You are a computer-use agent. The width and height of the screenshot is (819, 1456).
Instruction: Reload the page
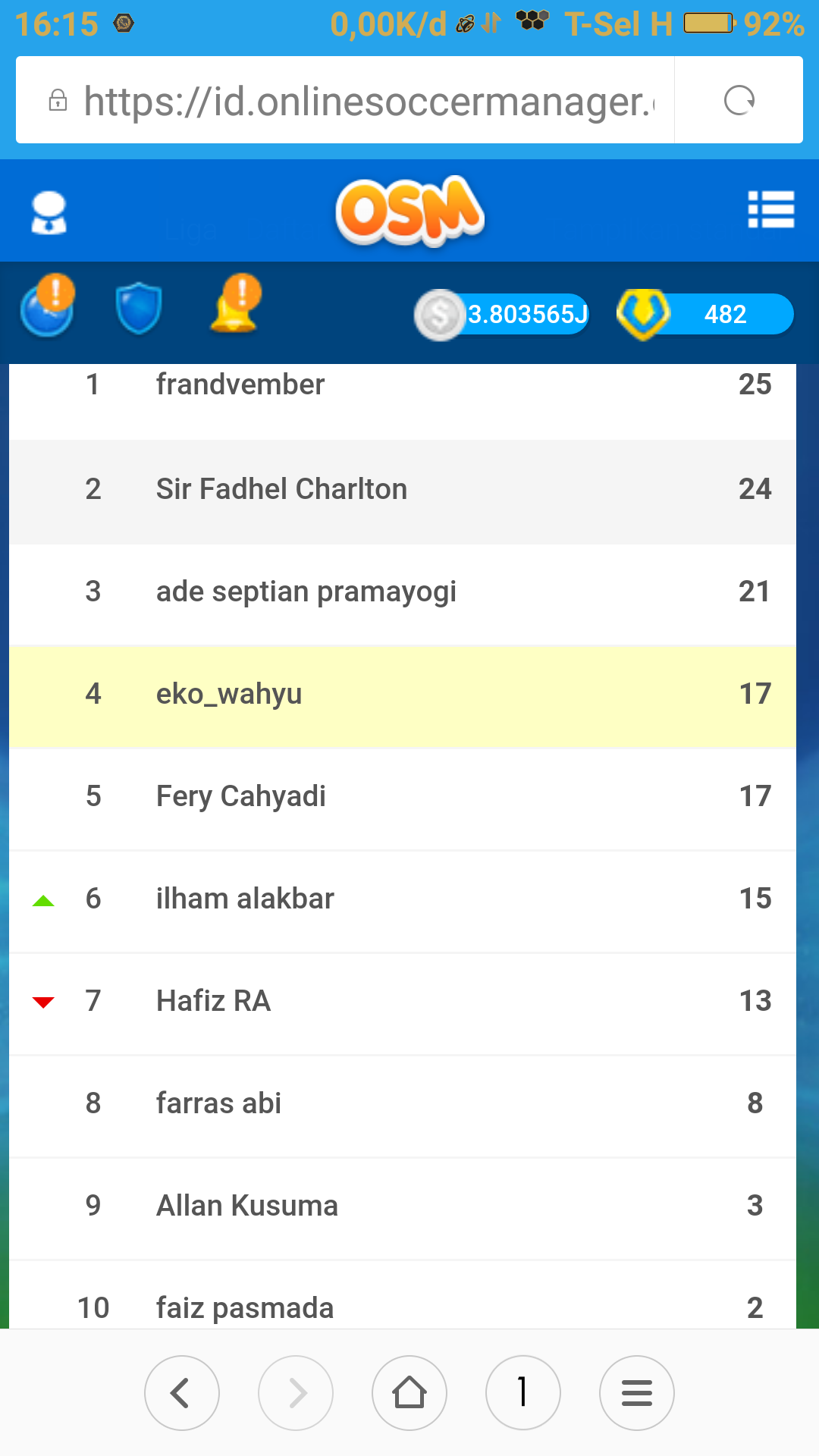[739, 101]
